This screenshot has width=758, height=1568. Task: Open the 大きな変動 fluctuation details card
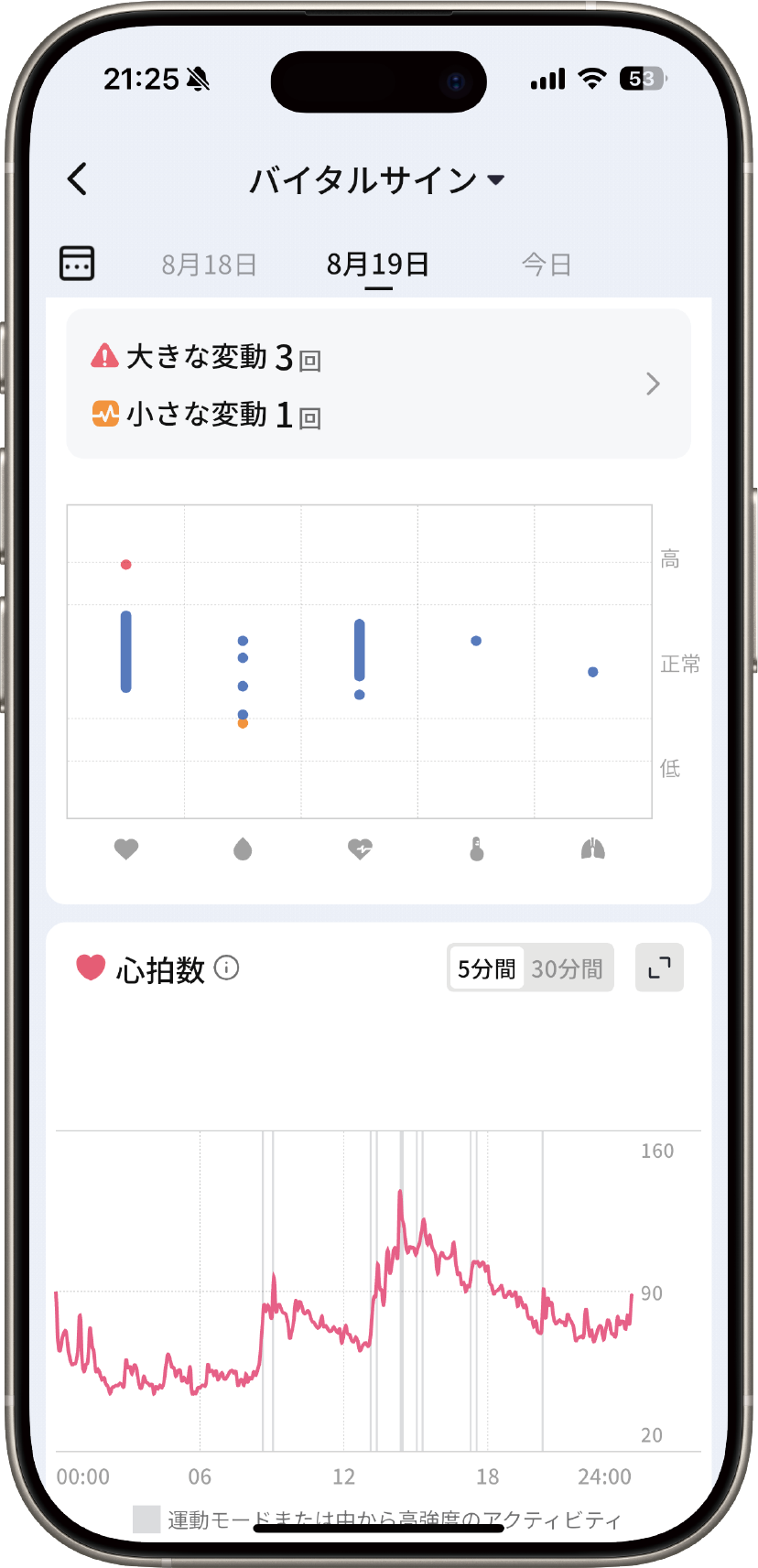point(378,384)
